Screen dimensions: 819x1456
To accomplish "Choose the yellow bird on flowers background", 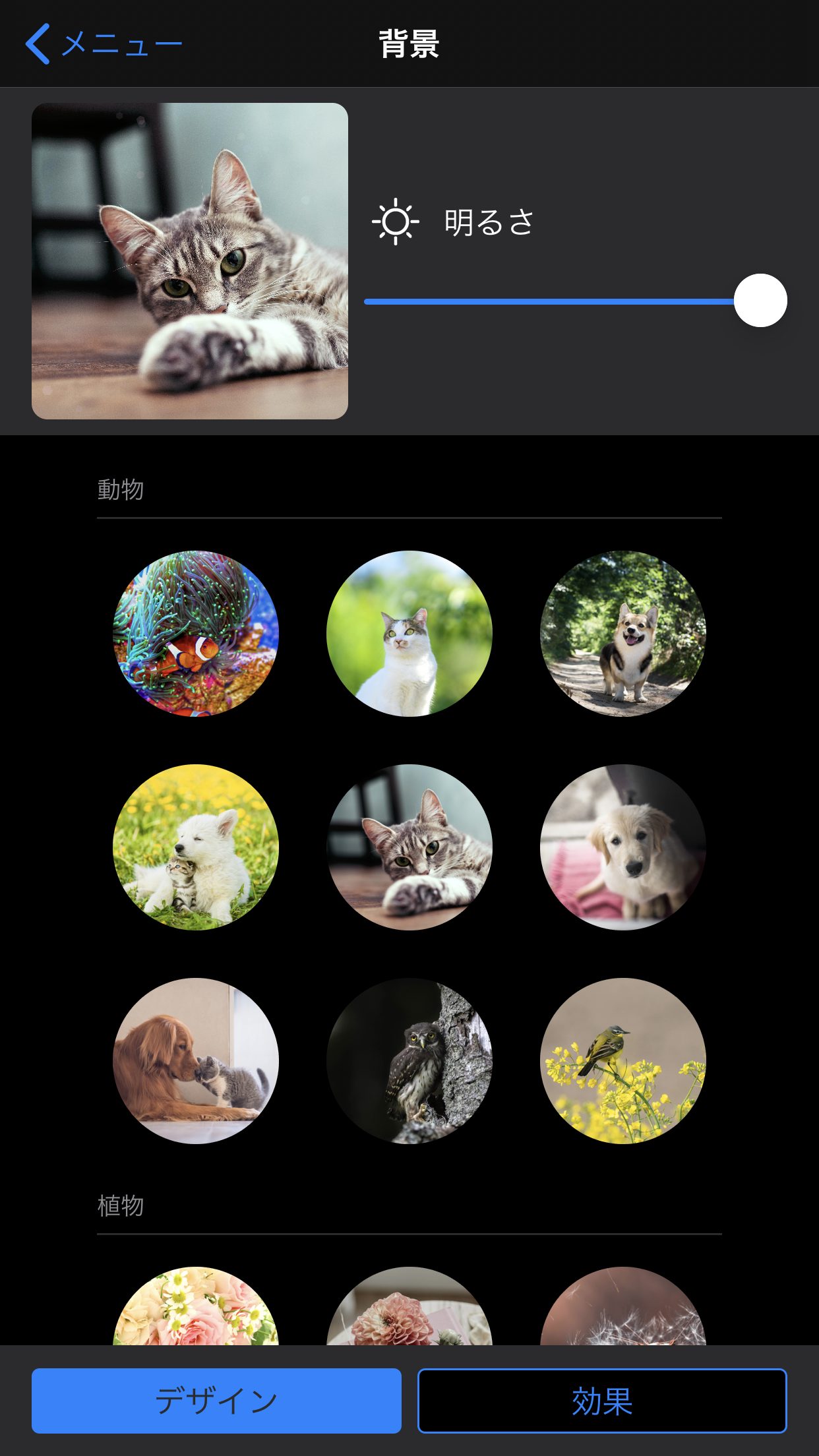I will point(623,1061).
